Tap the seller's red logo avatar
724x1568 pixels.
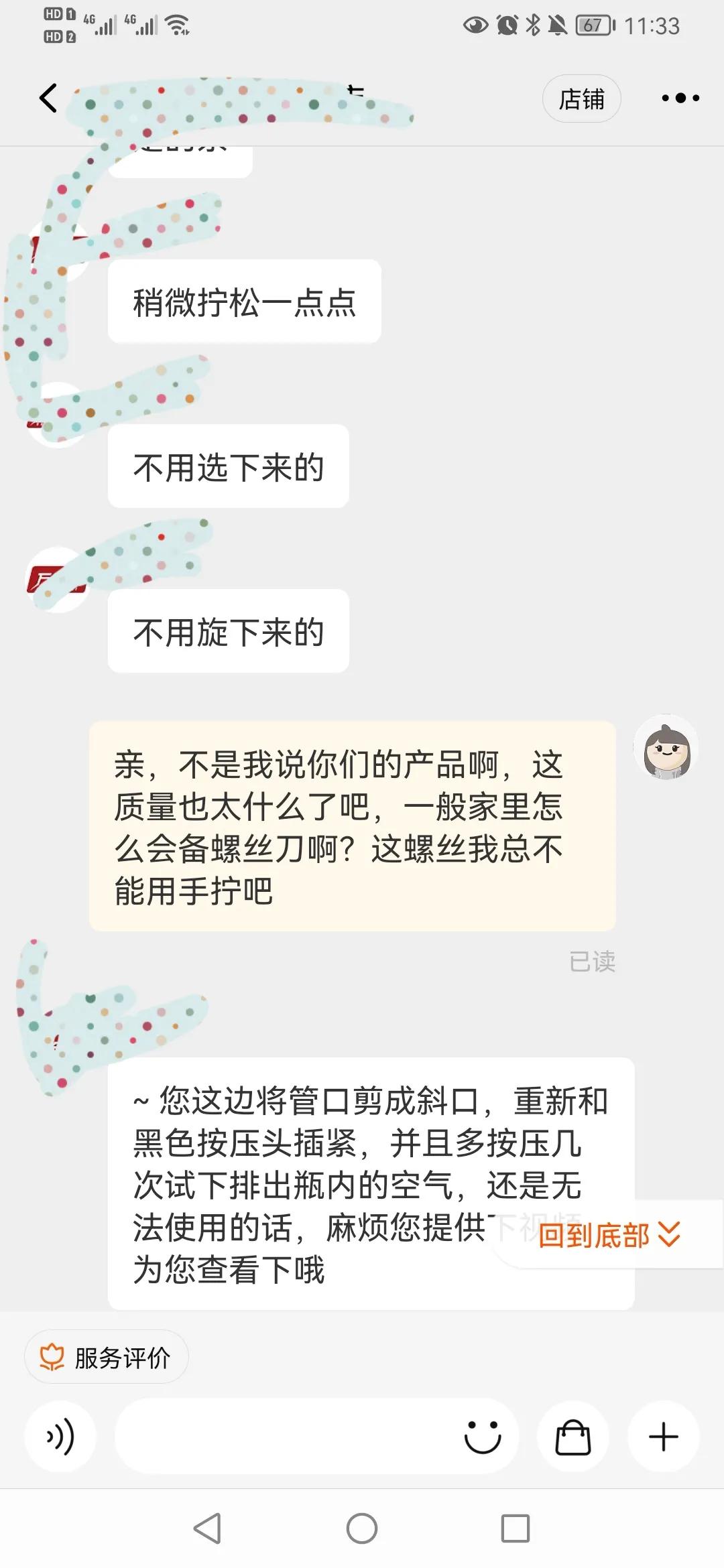pyautogui.click(x=58, y=580)
